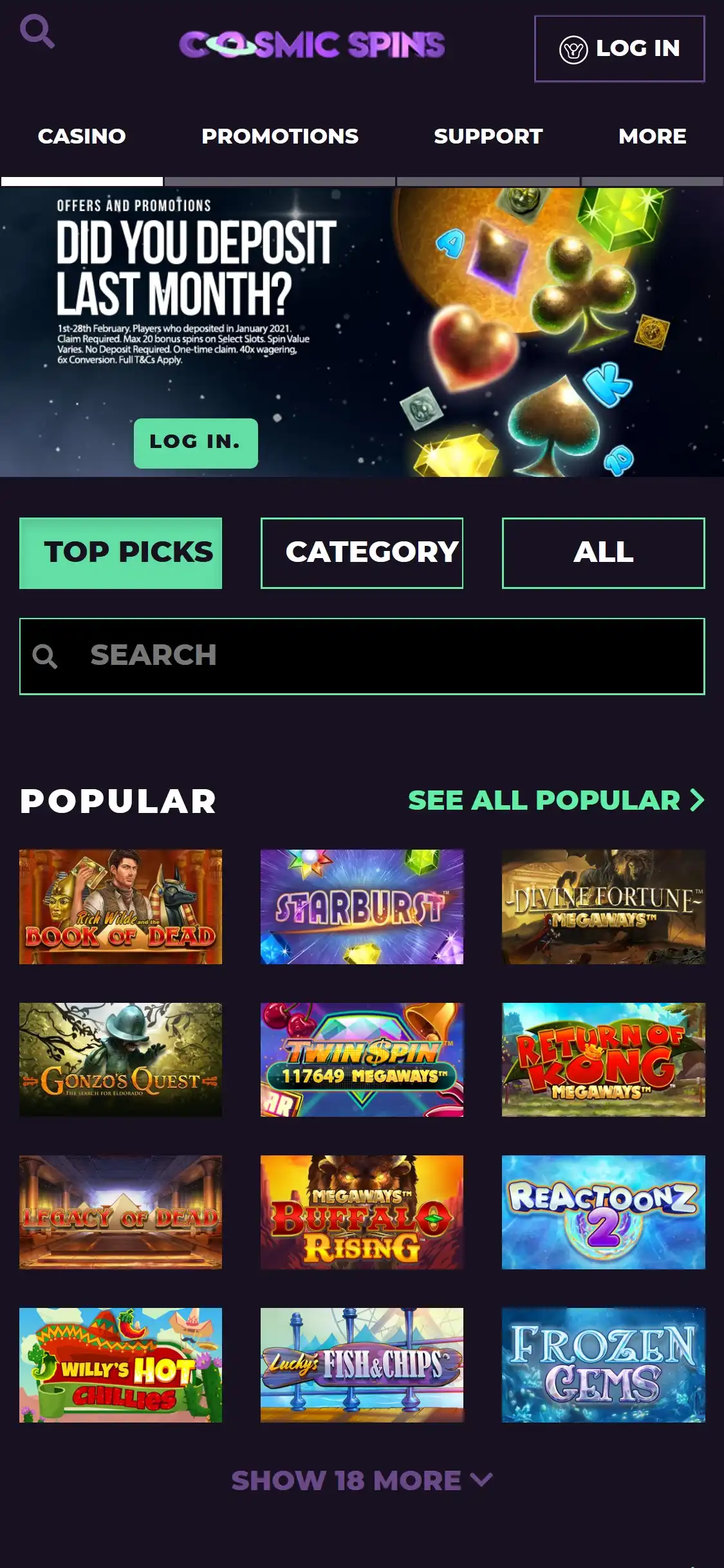Open Book of Dead game
724x1568 pixels.
coord(120,906)
